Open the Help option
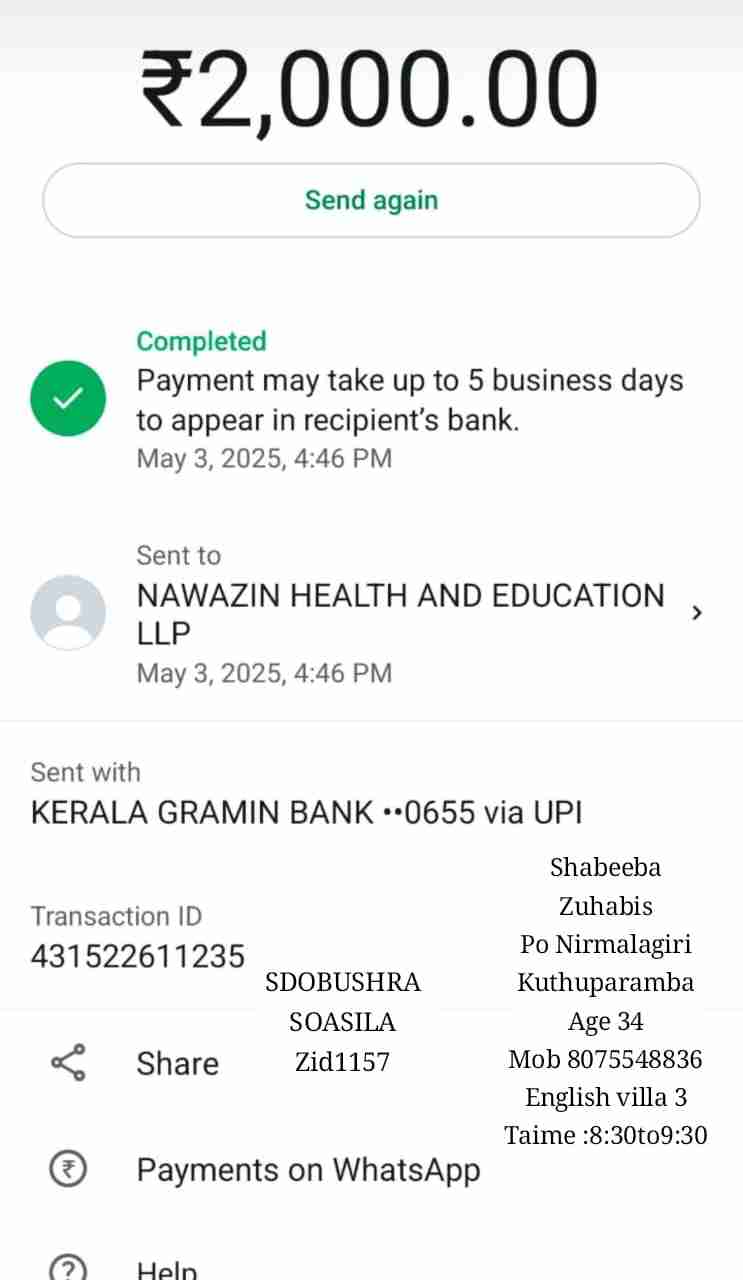 pyautogui.click(x=166, y=1270)
